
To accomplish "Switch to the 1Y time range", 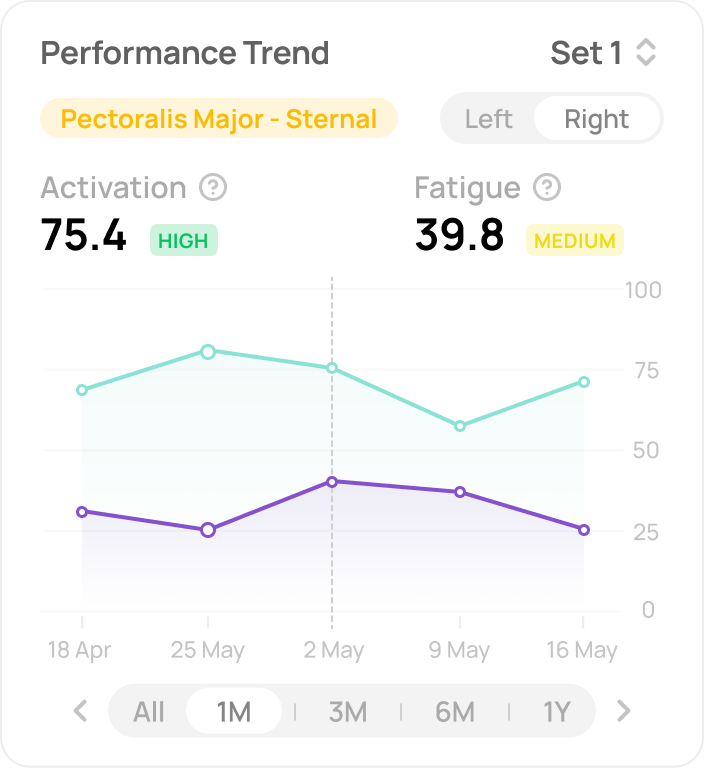I will click(556, 712).
